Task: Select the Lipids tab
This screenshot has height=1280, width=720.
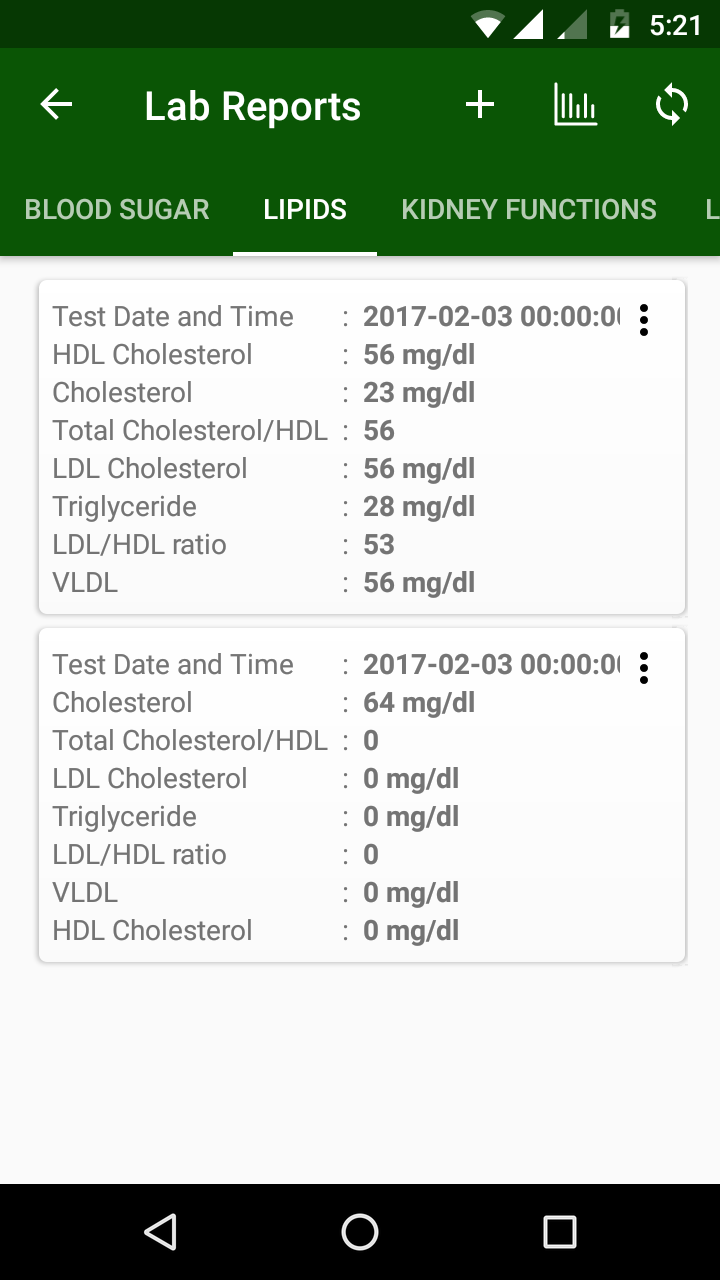Action: [305, 209]
